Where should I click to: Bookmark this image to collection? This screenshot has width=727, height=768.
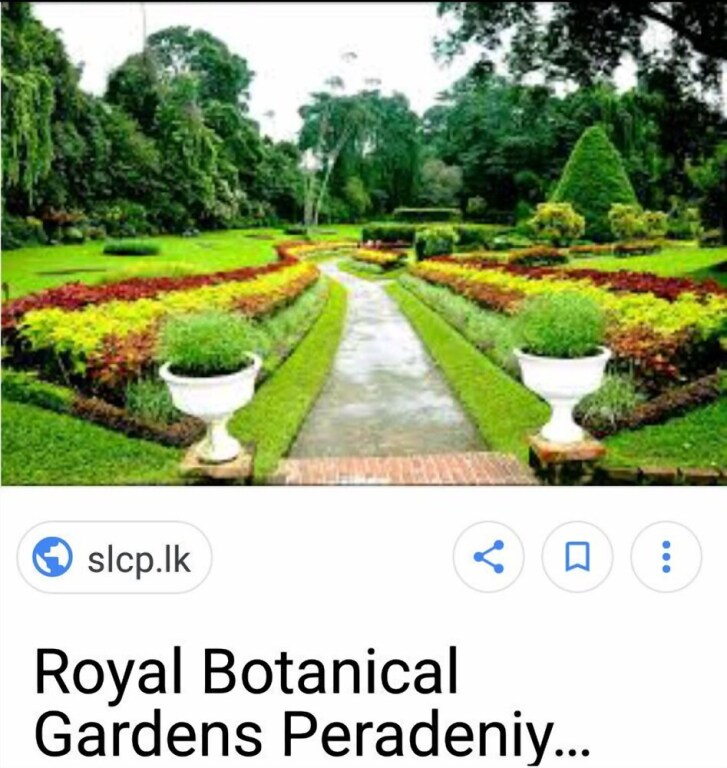click(x=577, y=557)
